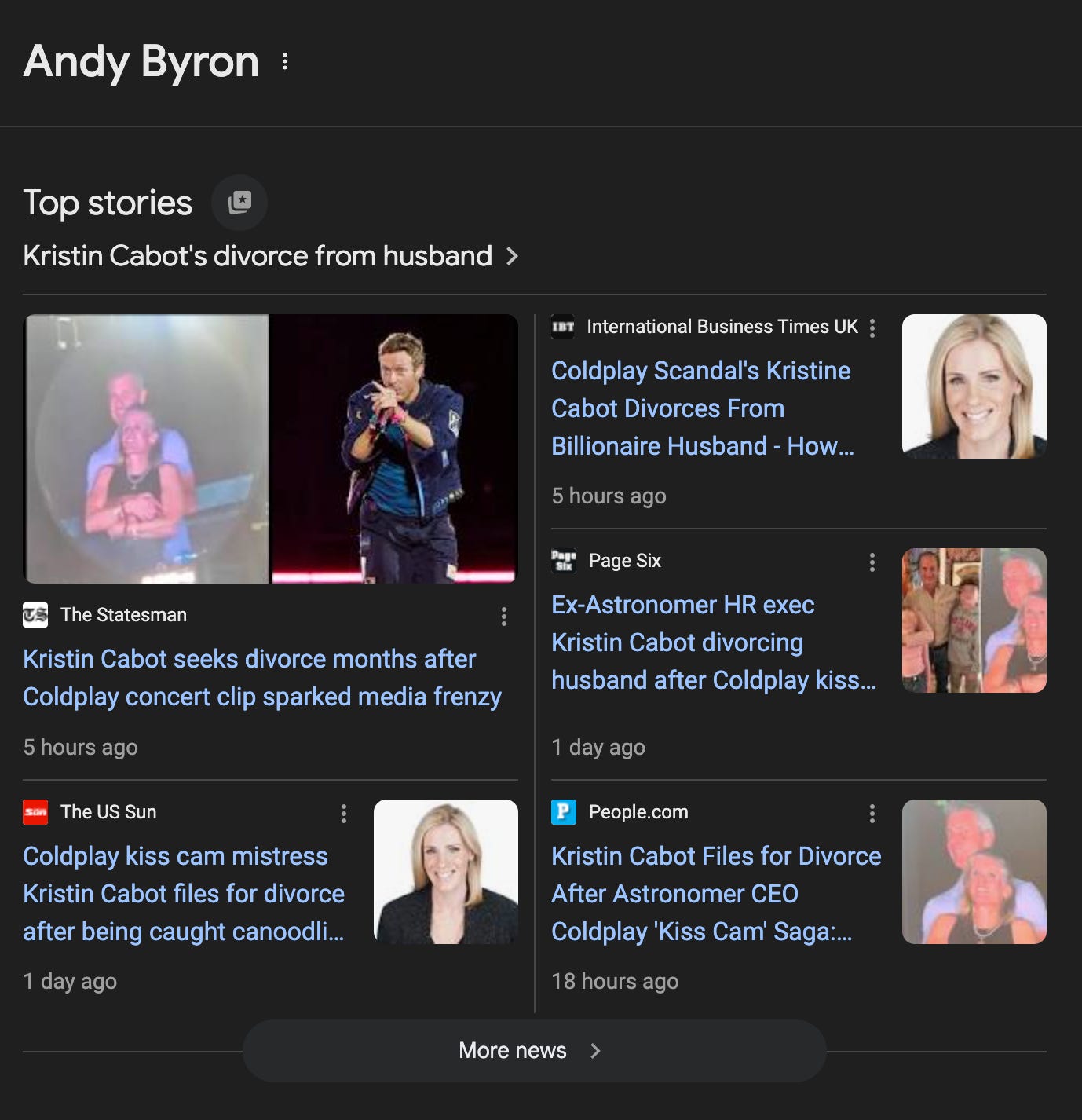Open options for the People.com story
The image size is (1082, 1120).
click(x=872, y=814)
